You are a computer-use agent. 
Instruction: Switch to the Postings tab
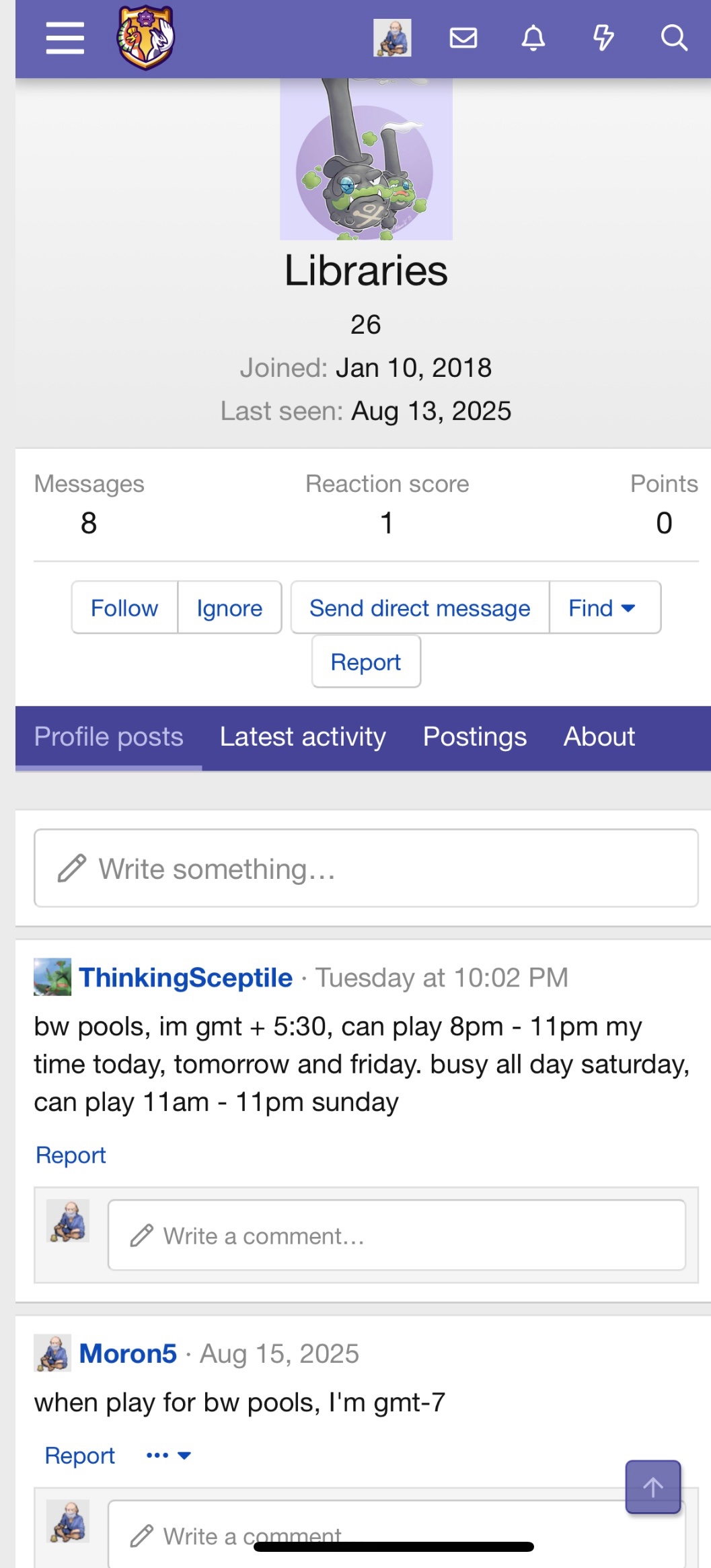tap(475, 737)
